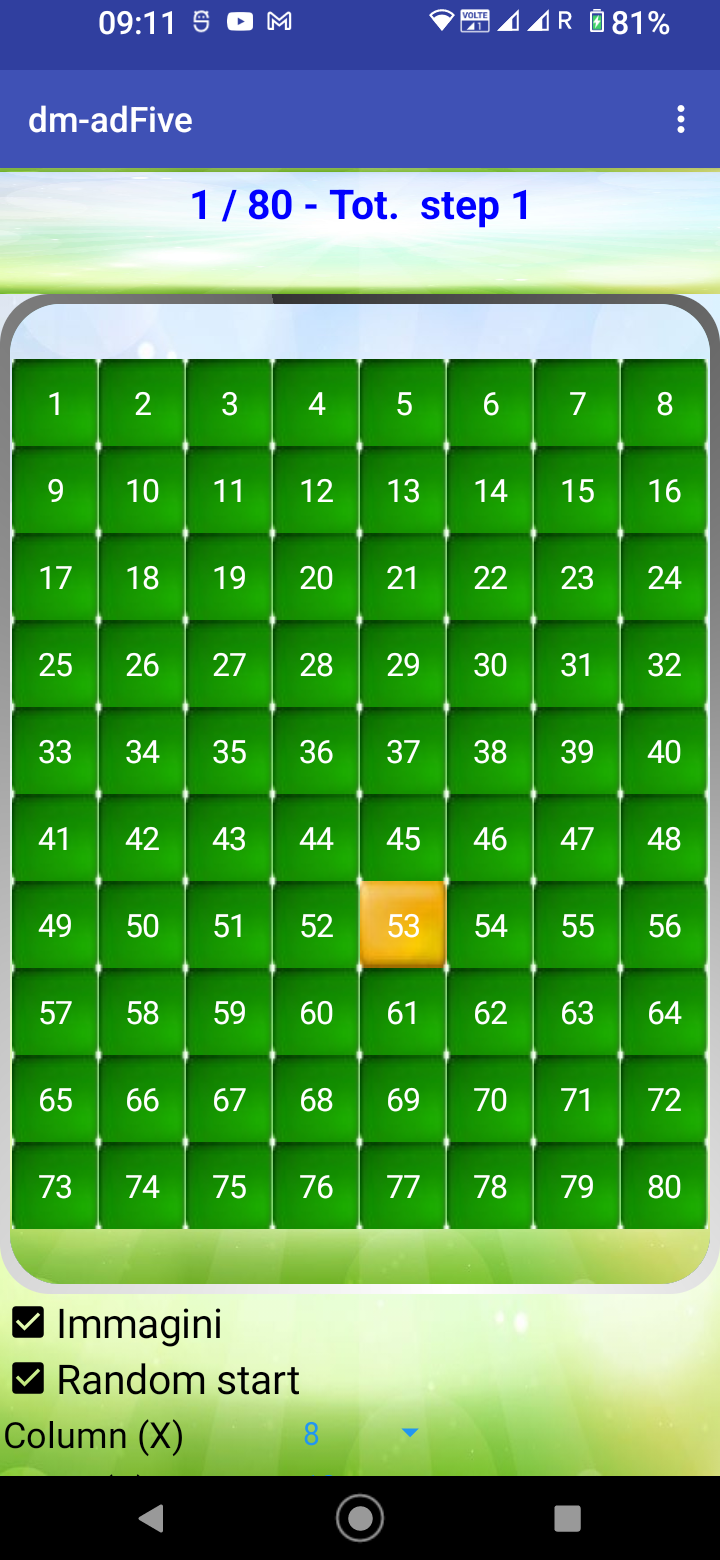Choose tile number 14
Viewport: 720px width, 1560px height.
coord(490,491)
